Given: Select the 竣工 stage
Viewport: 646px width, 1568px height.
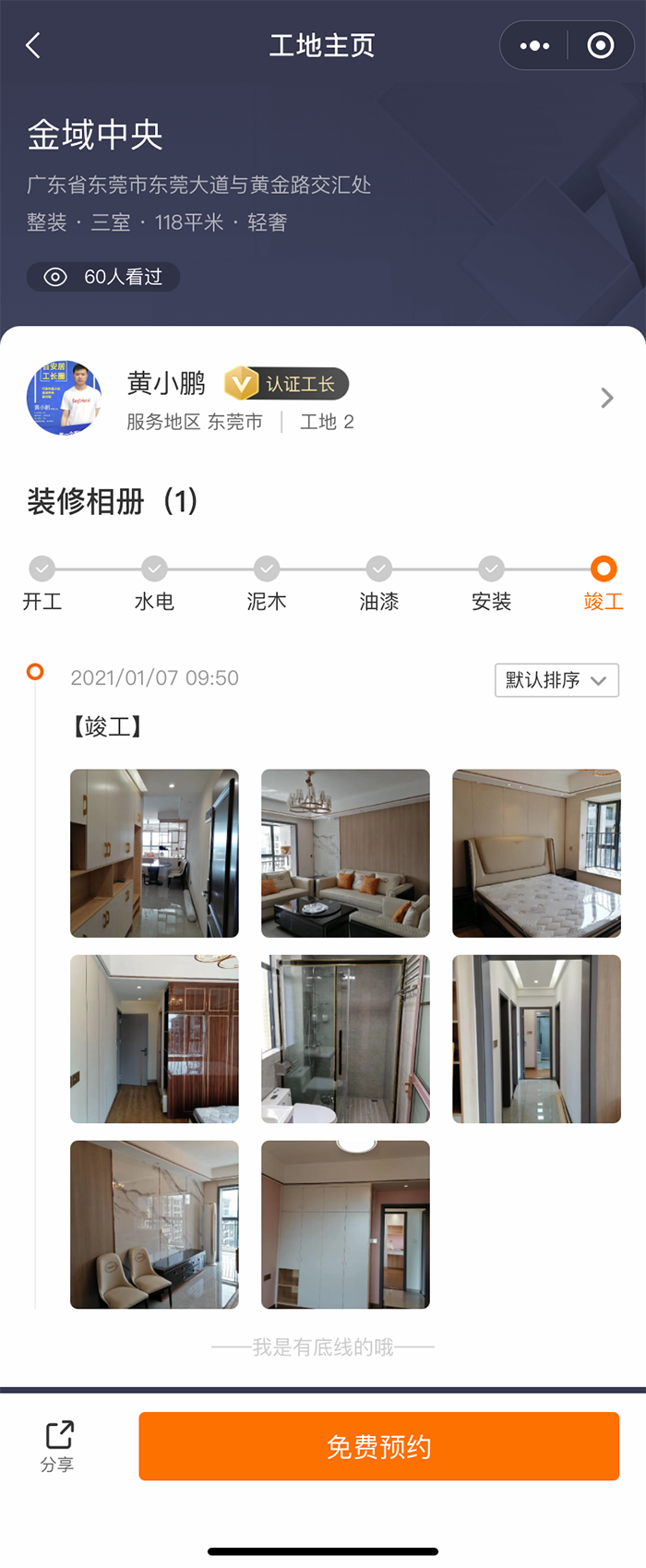Looking at the screenshot, I should coord(604,583).
